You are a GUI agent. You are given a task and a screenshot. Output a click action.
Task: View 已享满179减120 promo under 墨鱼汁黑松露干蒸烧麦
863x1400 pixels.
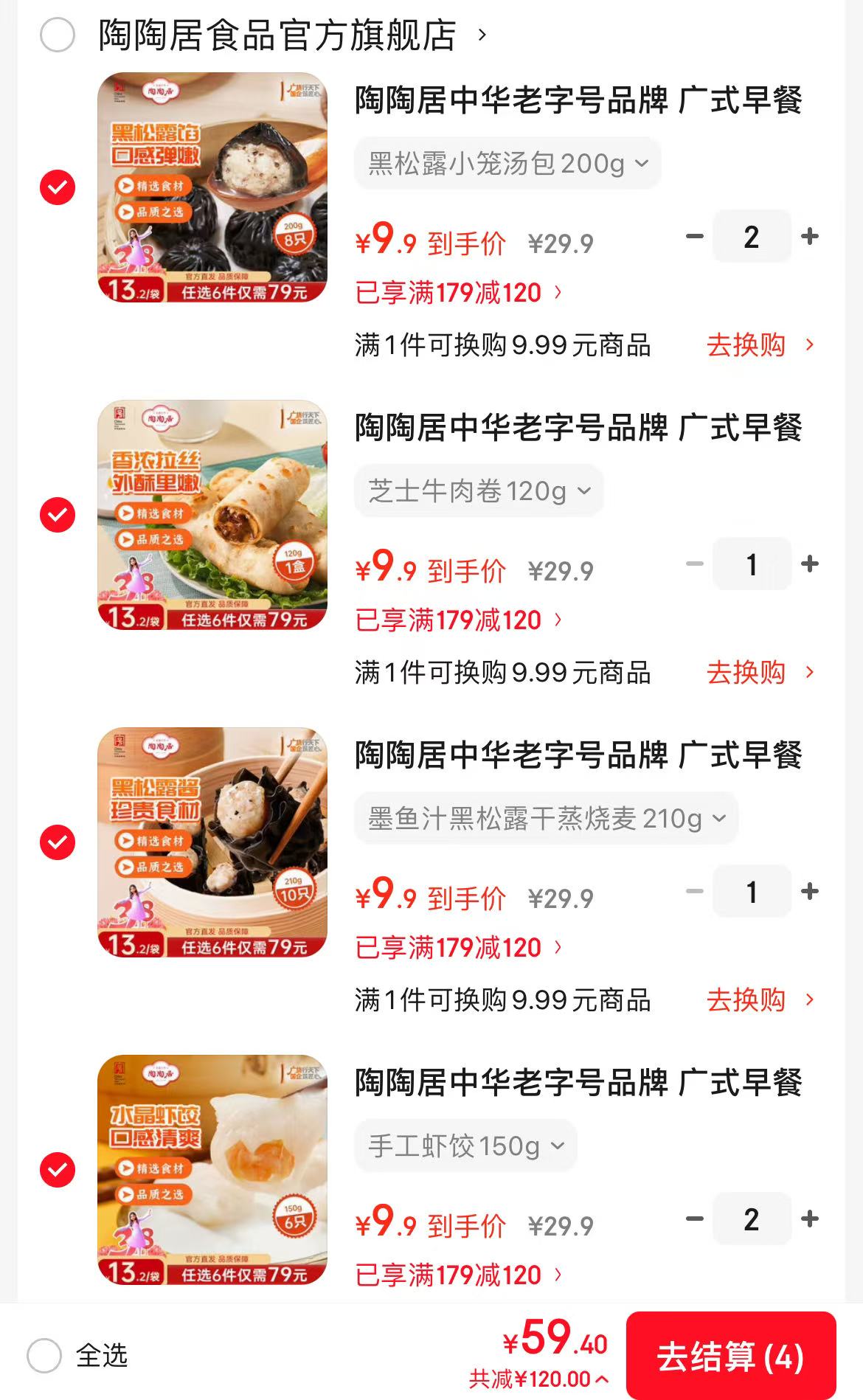pos(457,948)
